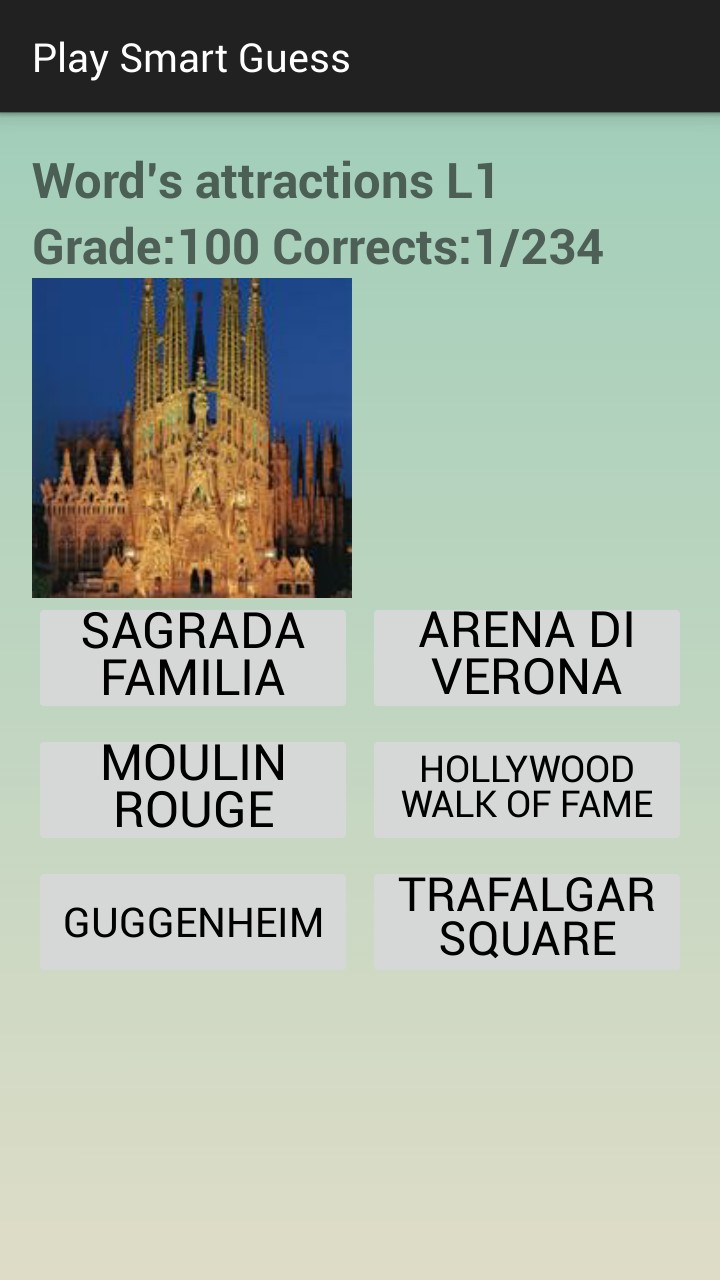Guess TRAFALGAR SQUARE
The image size is (720, 1280).
[527, 921]
